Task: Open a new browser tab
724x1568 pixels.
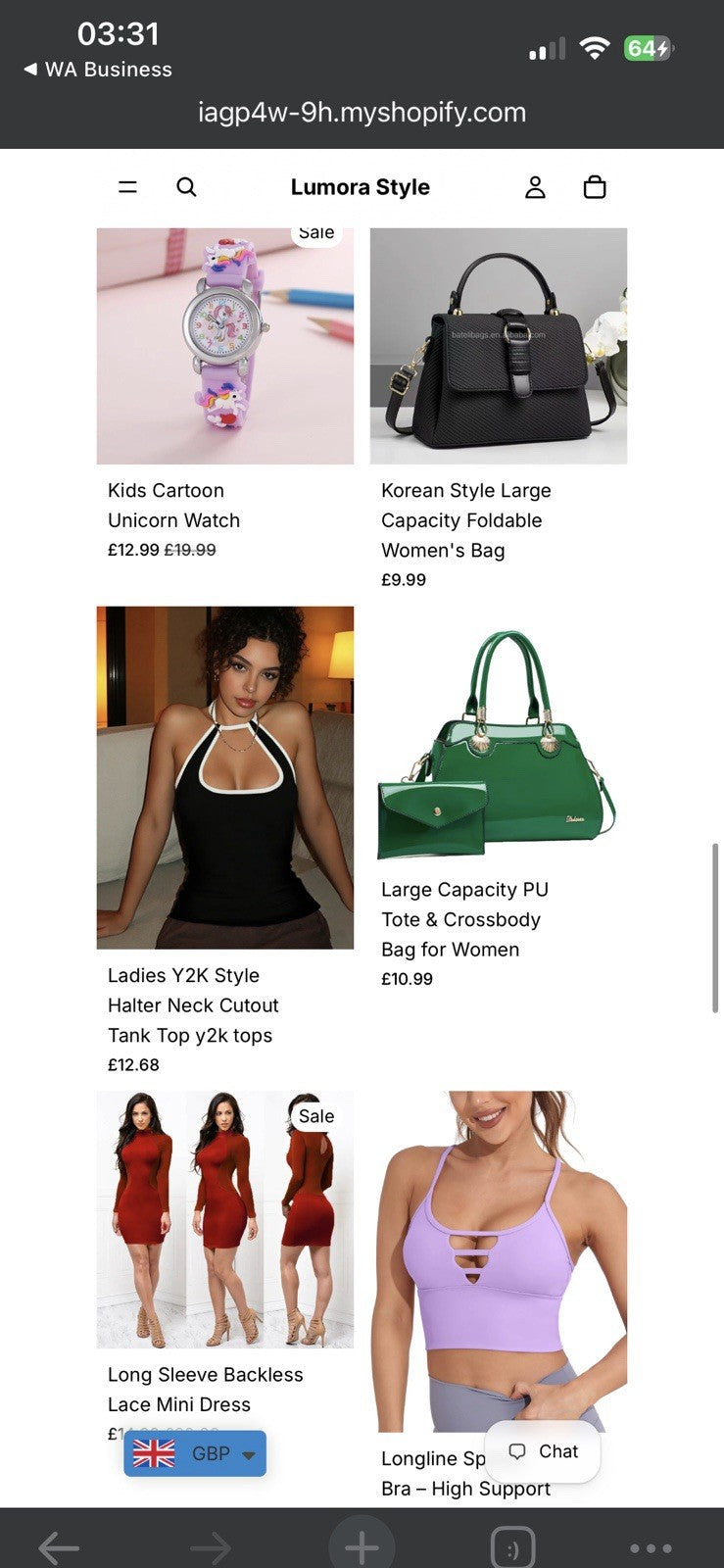Action: pyautogui.click(x=362, y=1546)
